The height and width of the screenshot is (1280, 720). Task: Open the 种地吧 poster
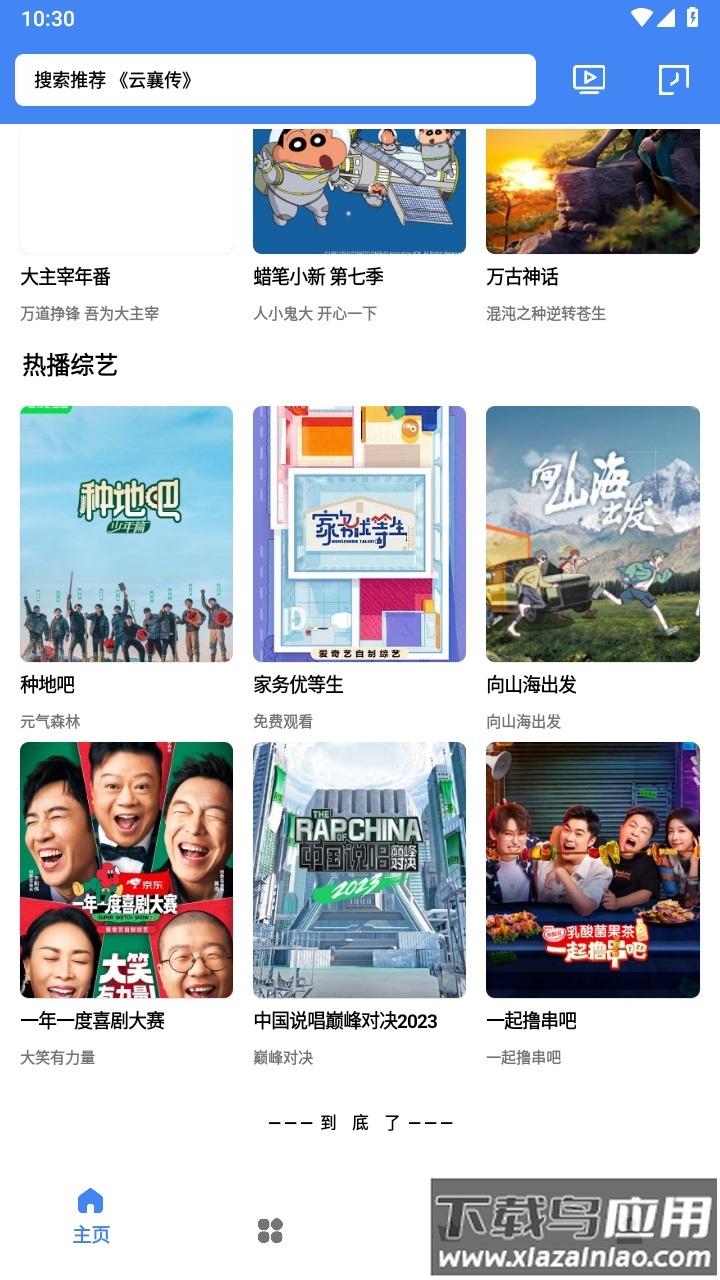(x=126, y=533)
